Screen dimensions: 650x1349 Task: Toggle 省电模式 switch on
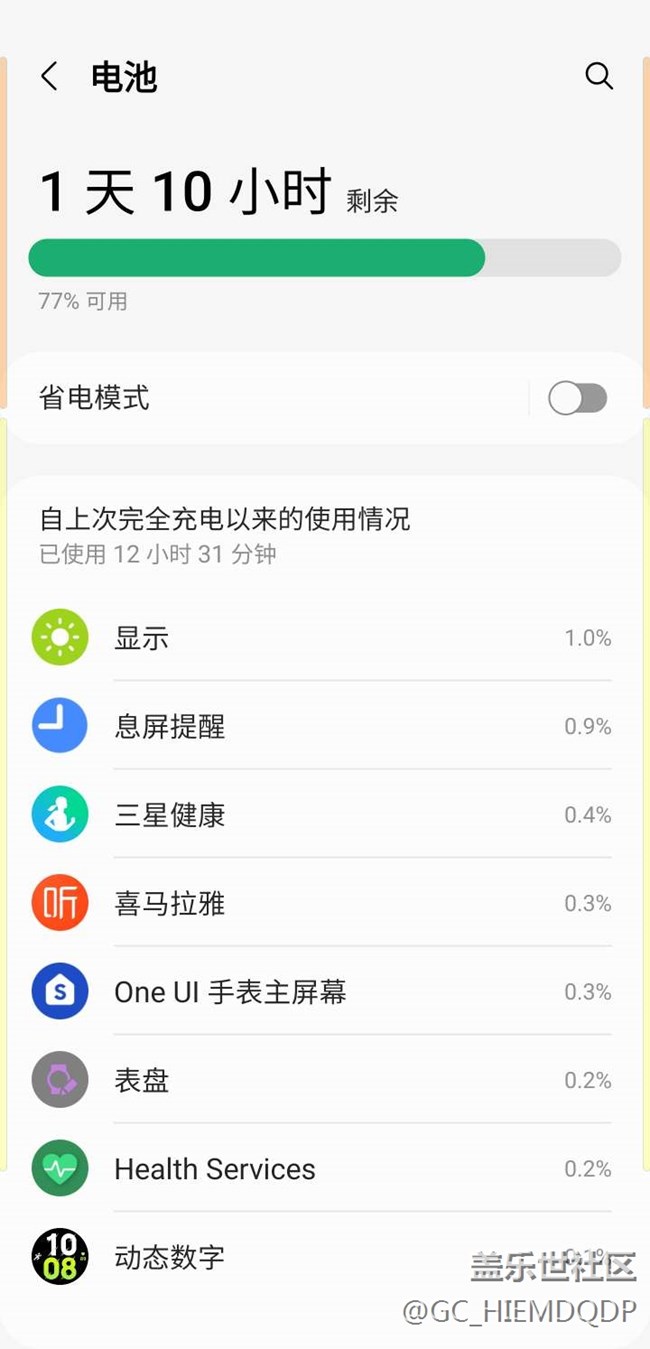(577, 398)
